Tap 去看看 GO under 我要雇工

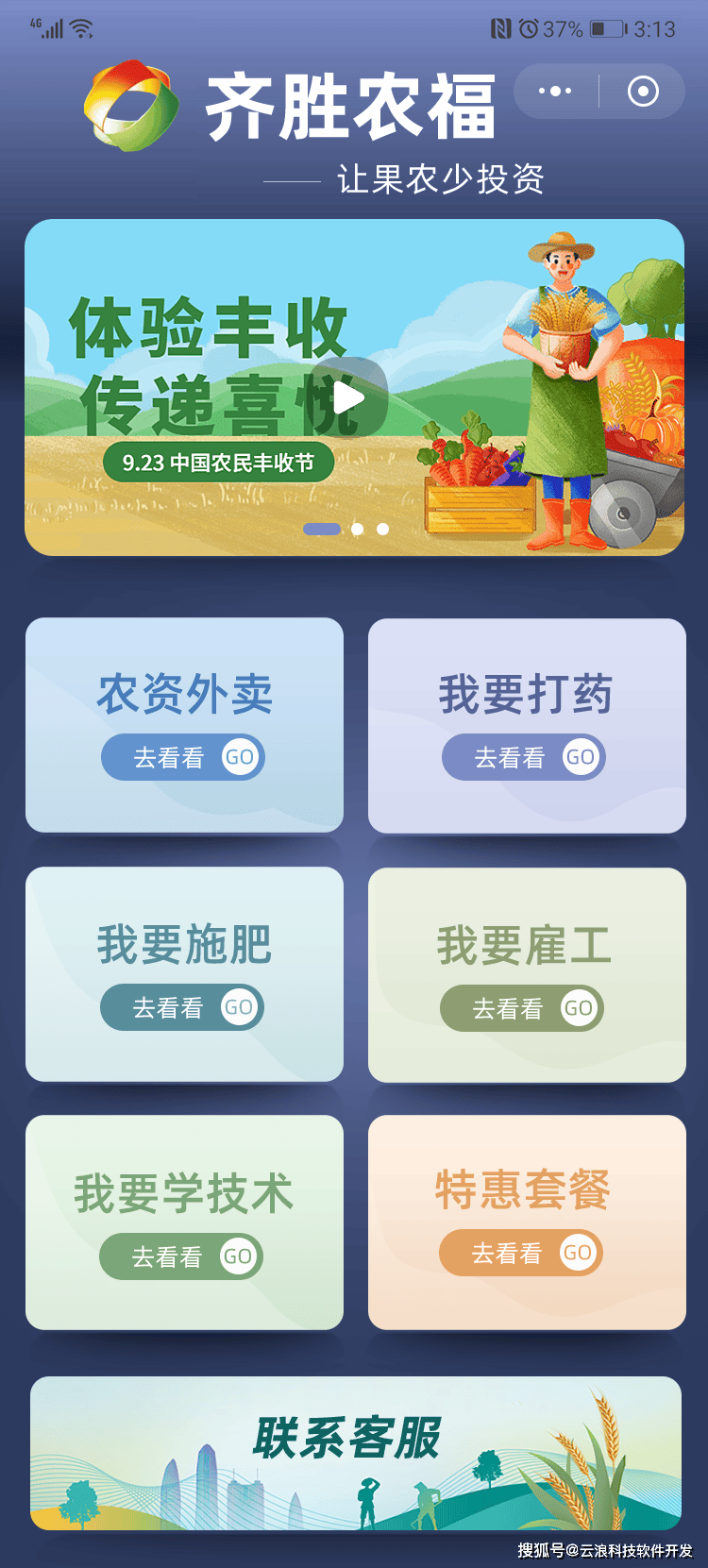pyautogui.click(x=522, y=1008)
